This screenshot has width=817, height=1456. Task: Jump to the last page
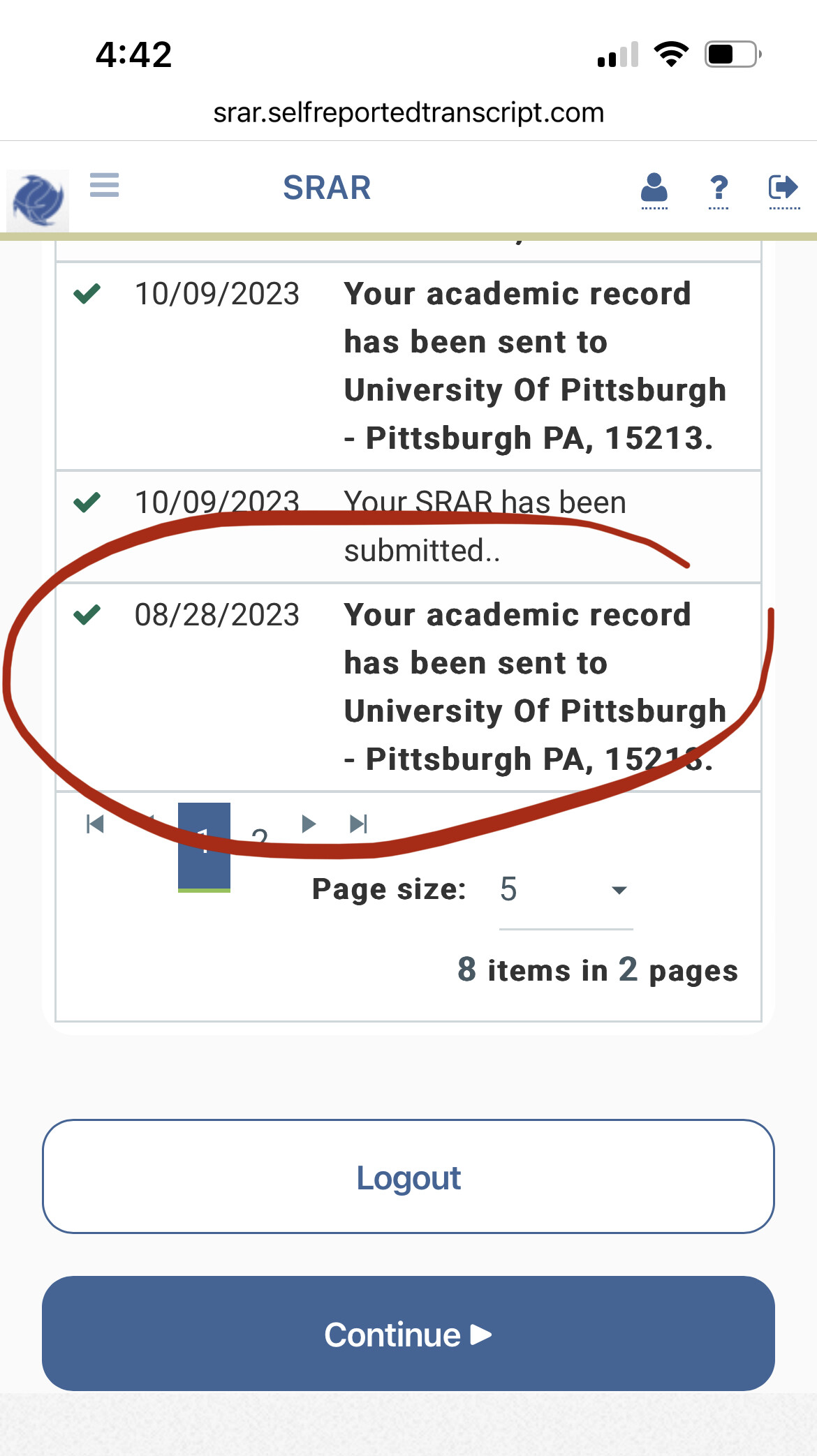point(359,824)
